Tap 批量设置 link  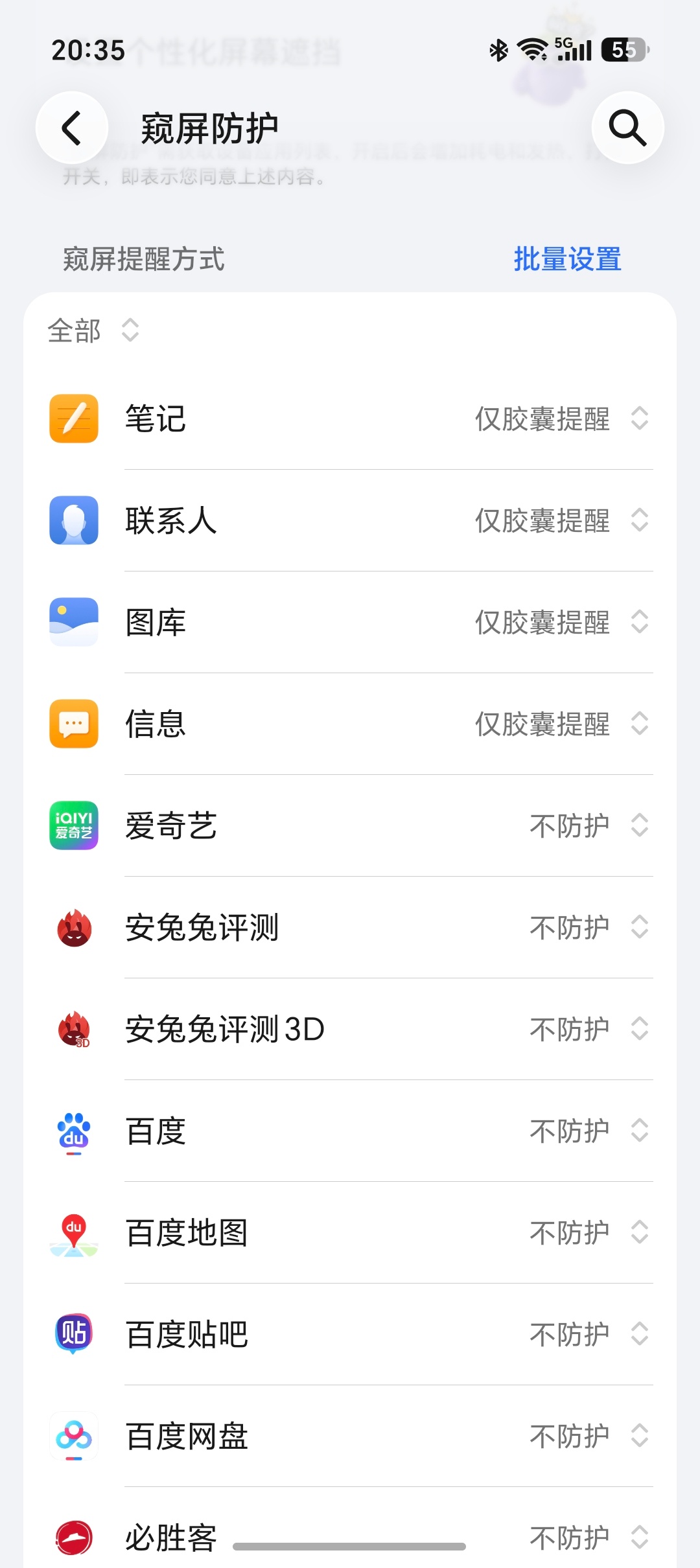coord(567,259)
